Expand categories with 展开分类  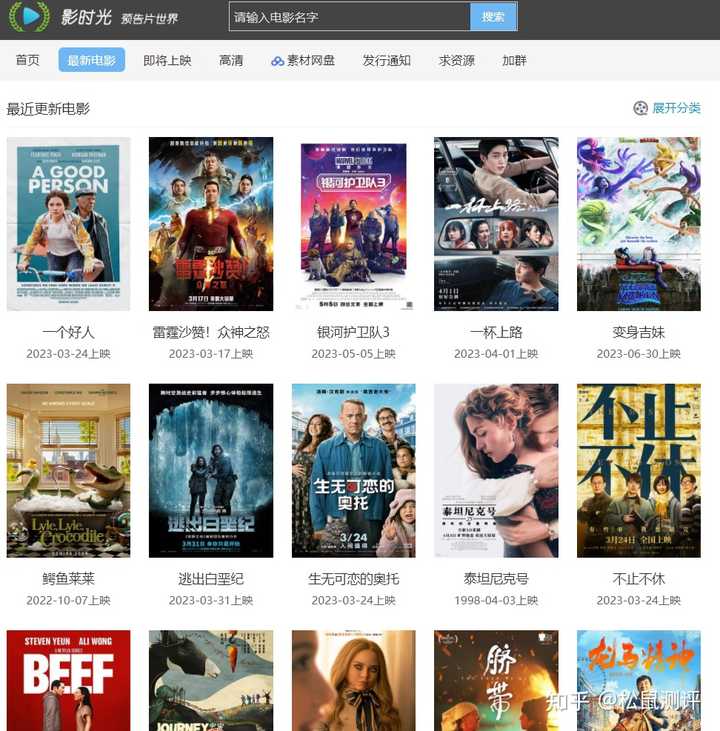667,108
